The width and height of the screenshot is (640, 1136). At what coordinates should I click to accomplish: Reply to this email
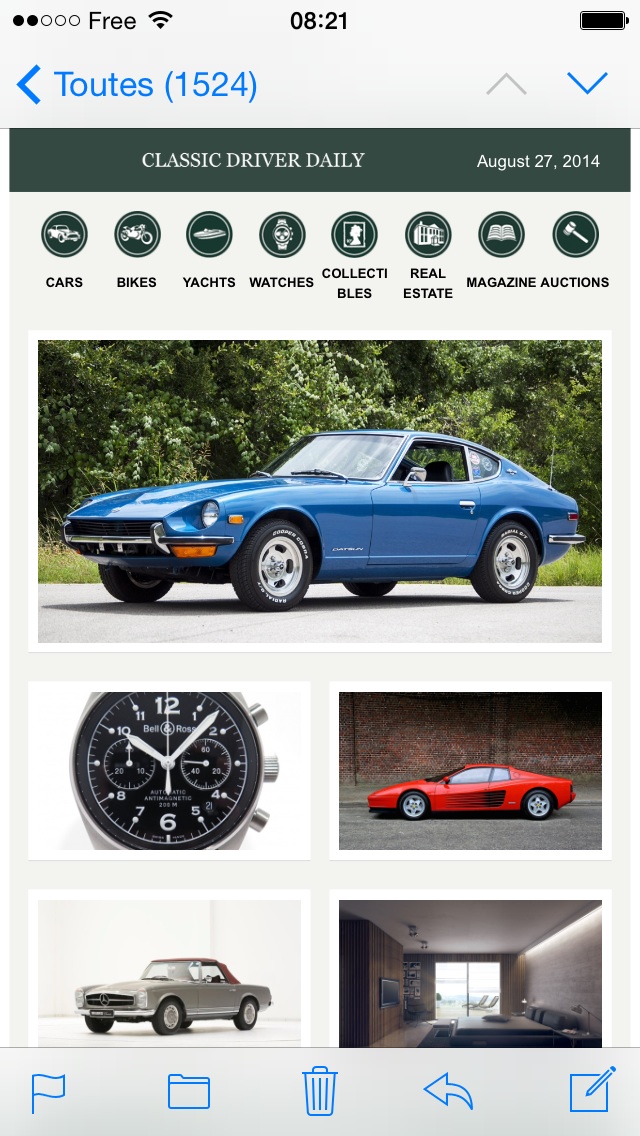[449, 1091]
